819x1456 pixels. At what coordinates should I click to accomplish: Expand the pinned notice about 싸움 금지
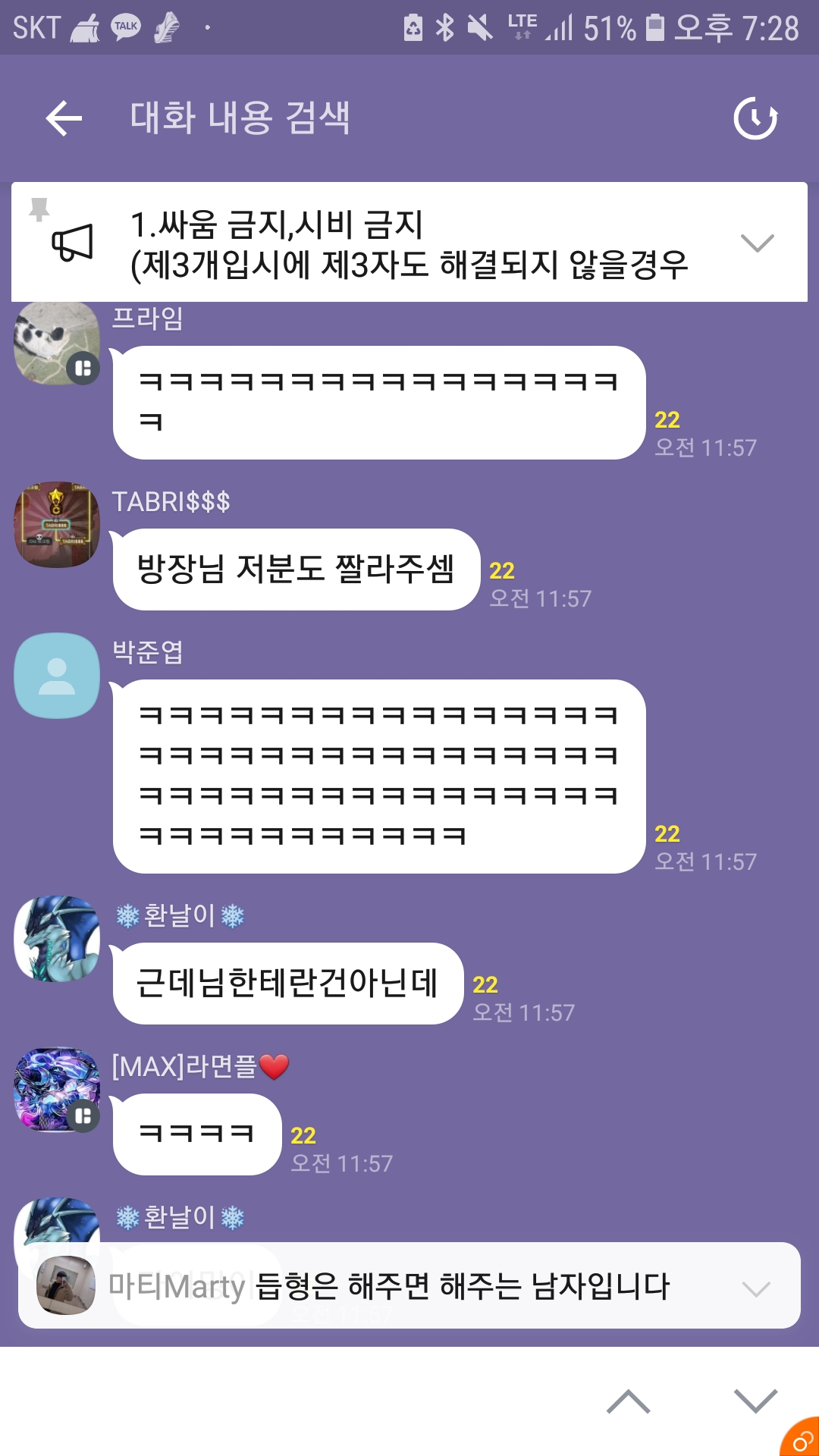[756, 243]
